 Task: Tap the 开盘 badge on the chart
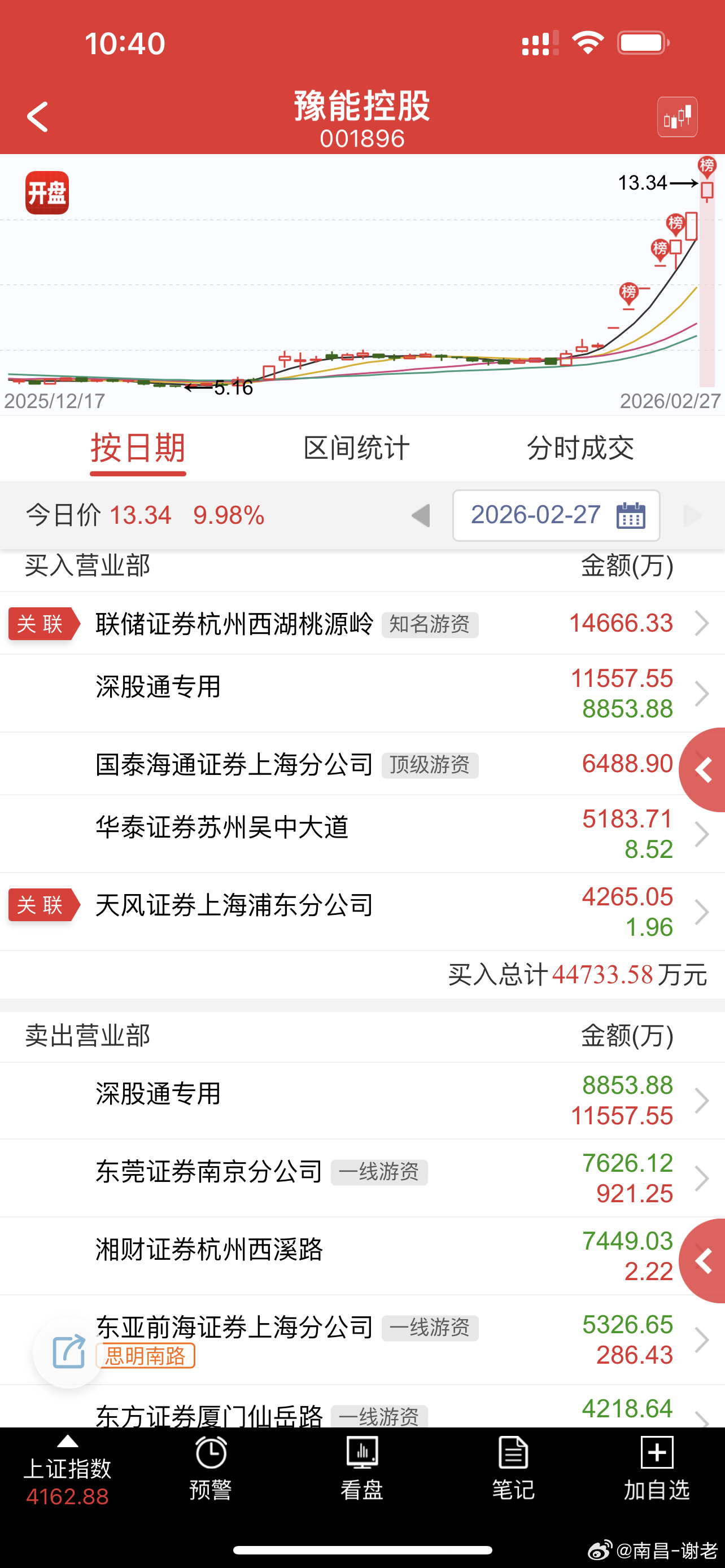[x=47, y=192]
